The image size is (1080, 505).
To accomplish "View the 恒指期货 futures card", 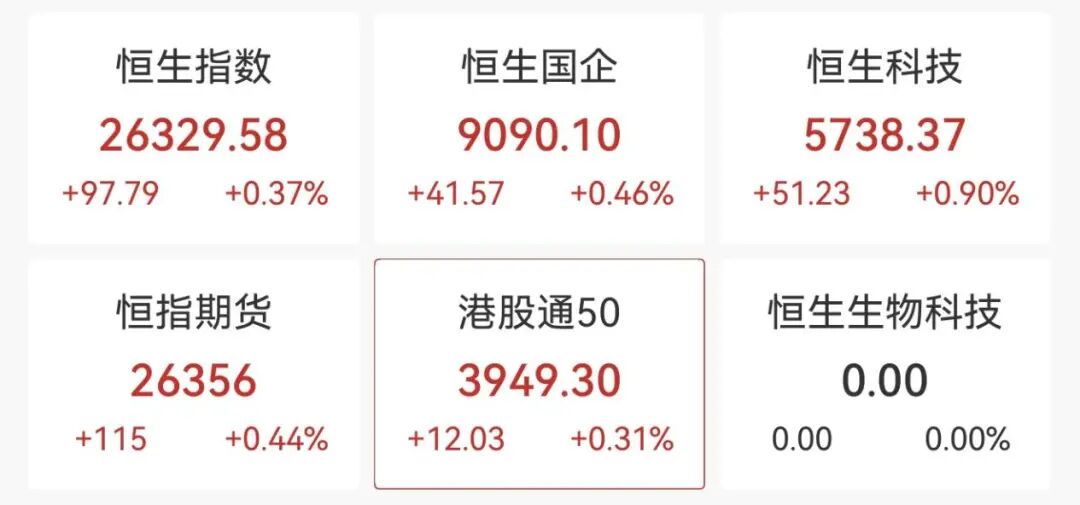I will coord(193,376).
